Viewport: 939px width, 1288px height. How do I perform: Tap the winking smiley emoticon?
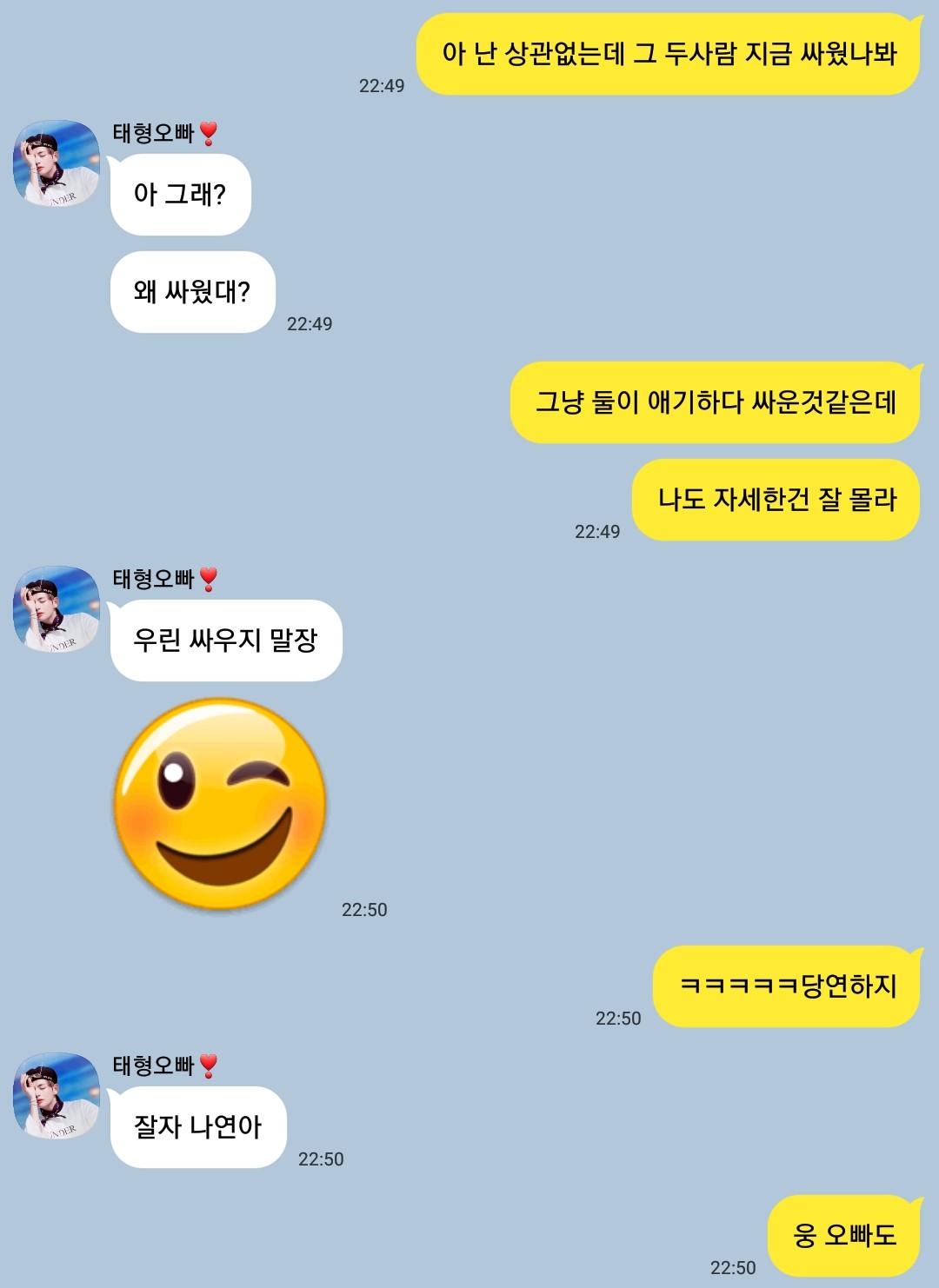pos(220,804)
